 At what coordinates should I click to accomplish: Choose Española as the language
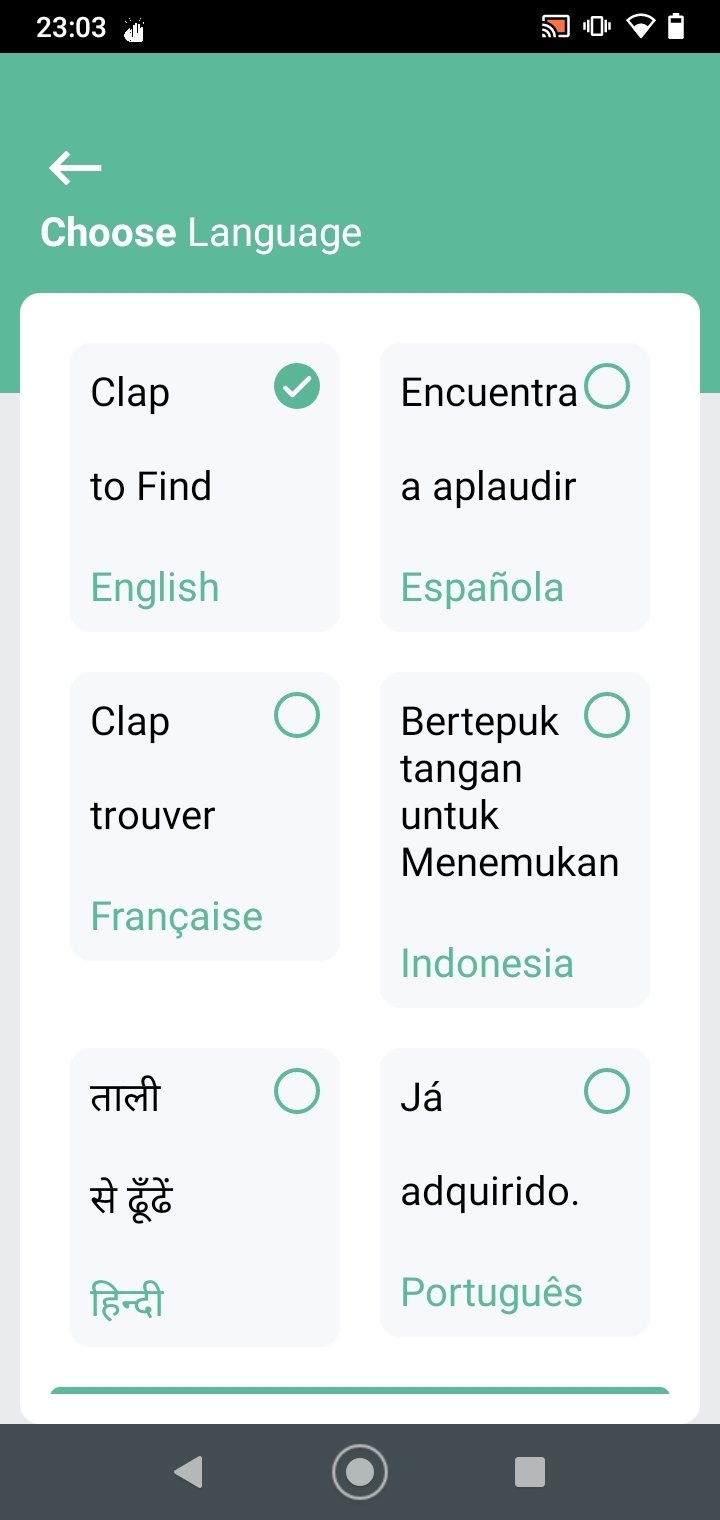(515, 487)
